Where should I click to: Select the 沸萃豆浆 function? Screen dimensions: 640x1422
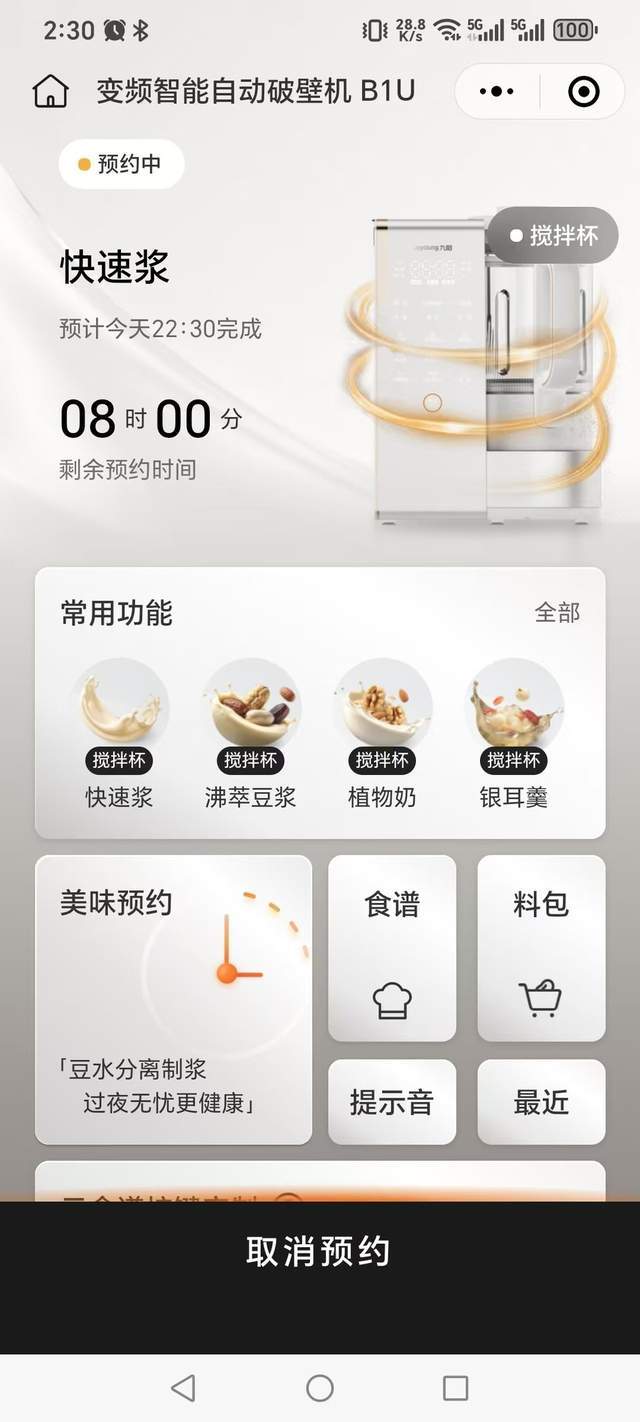250,734
